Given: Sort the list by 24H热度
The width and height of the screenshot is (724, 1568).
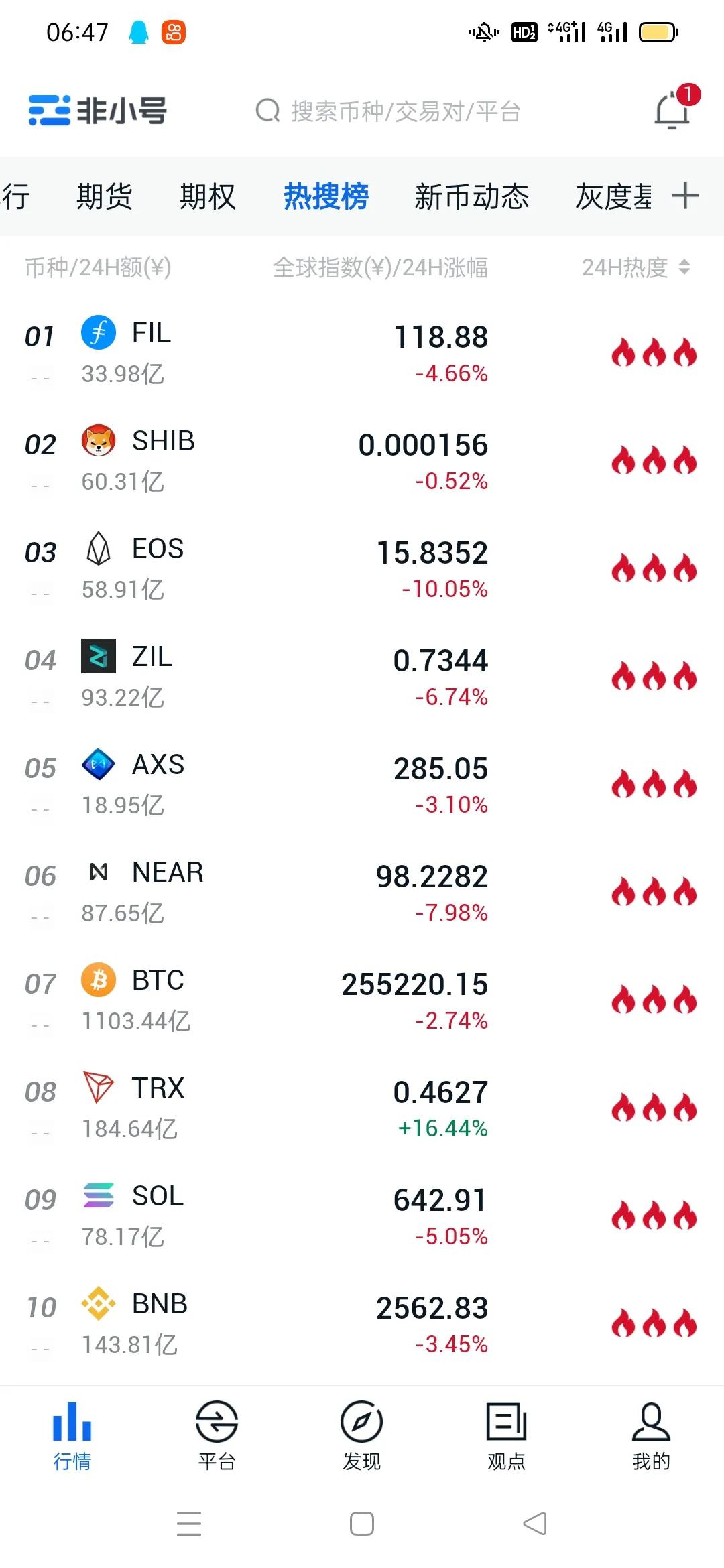Looking at the screenshot, I should tap(635, 267).
